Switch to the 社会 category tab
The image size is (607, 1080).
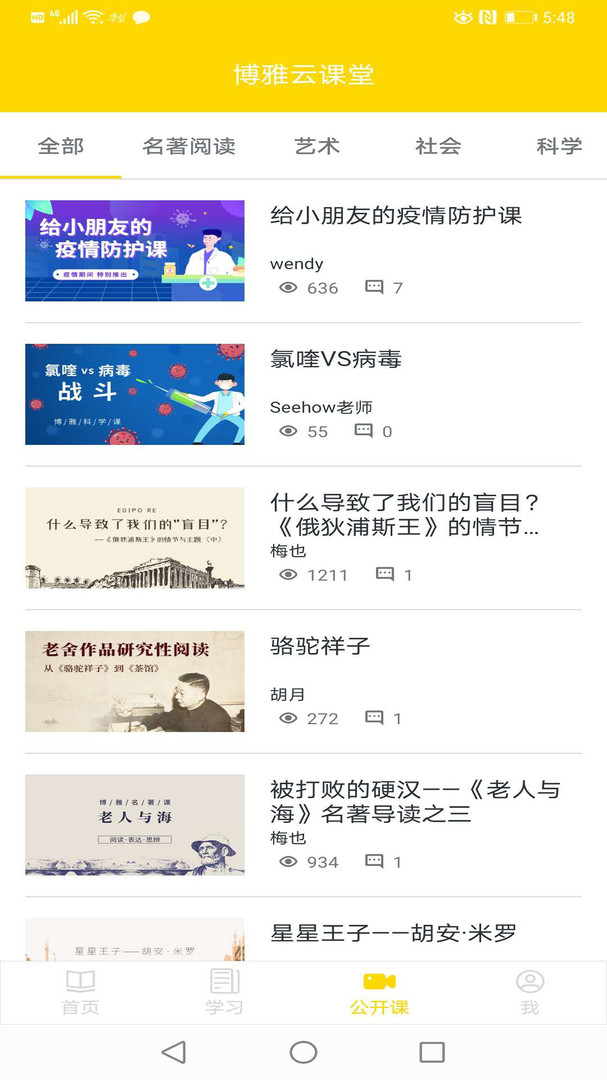pos(438,147)
